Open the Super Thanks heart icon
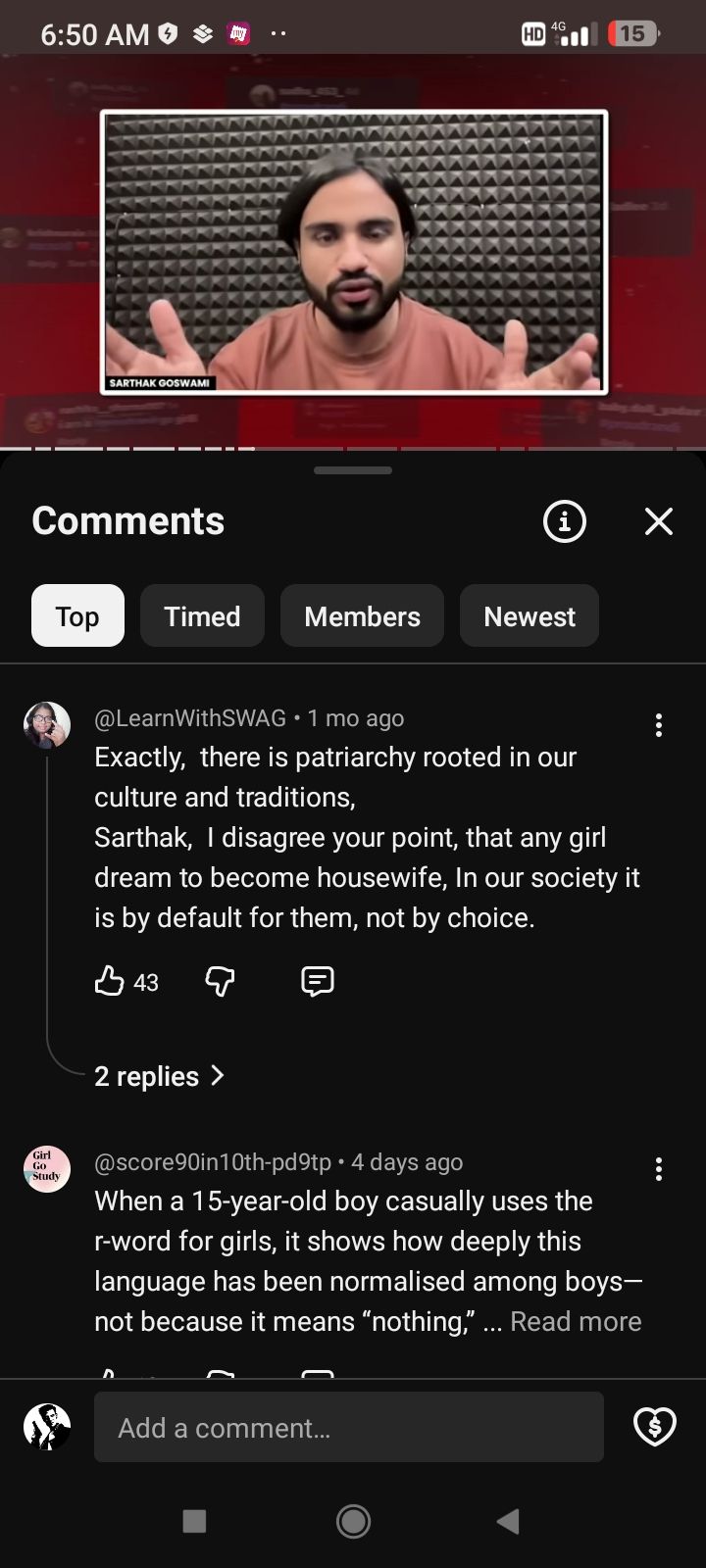This screenshot has width=706, height=1568. click(x=655, y=1427)
